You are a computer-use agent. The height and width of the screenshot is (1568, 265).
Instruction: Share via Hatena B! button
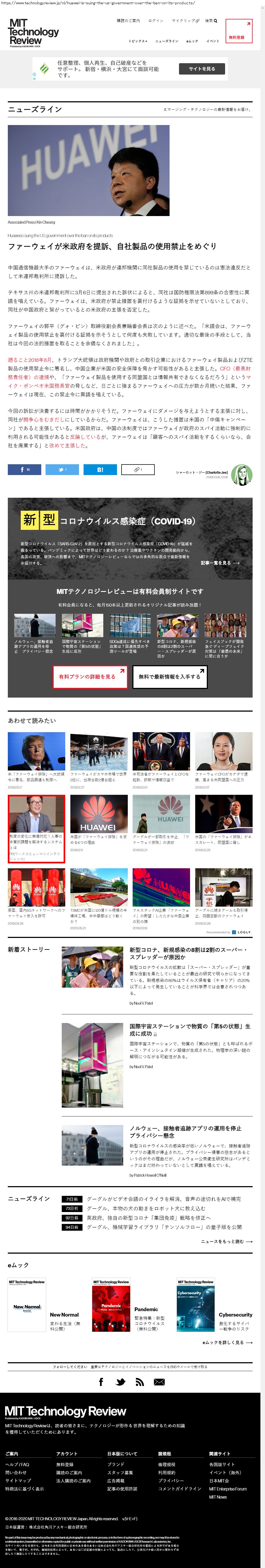(100, 469)
